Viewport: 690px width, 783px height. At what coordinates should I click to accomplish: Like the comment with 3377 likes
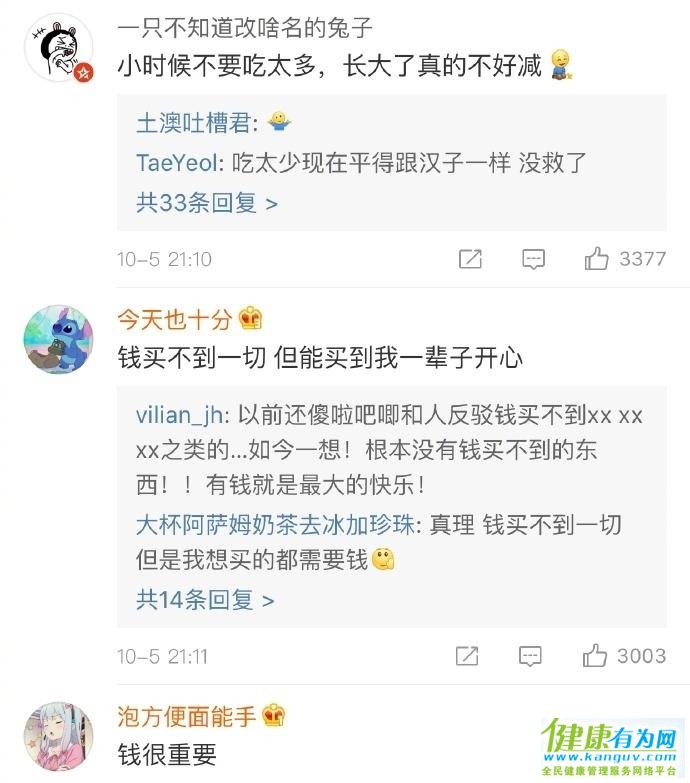[597, 259]
